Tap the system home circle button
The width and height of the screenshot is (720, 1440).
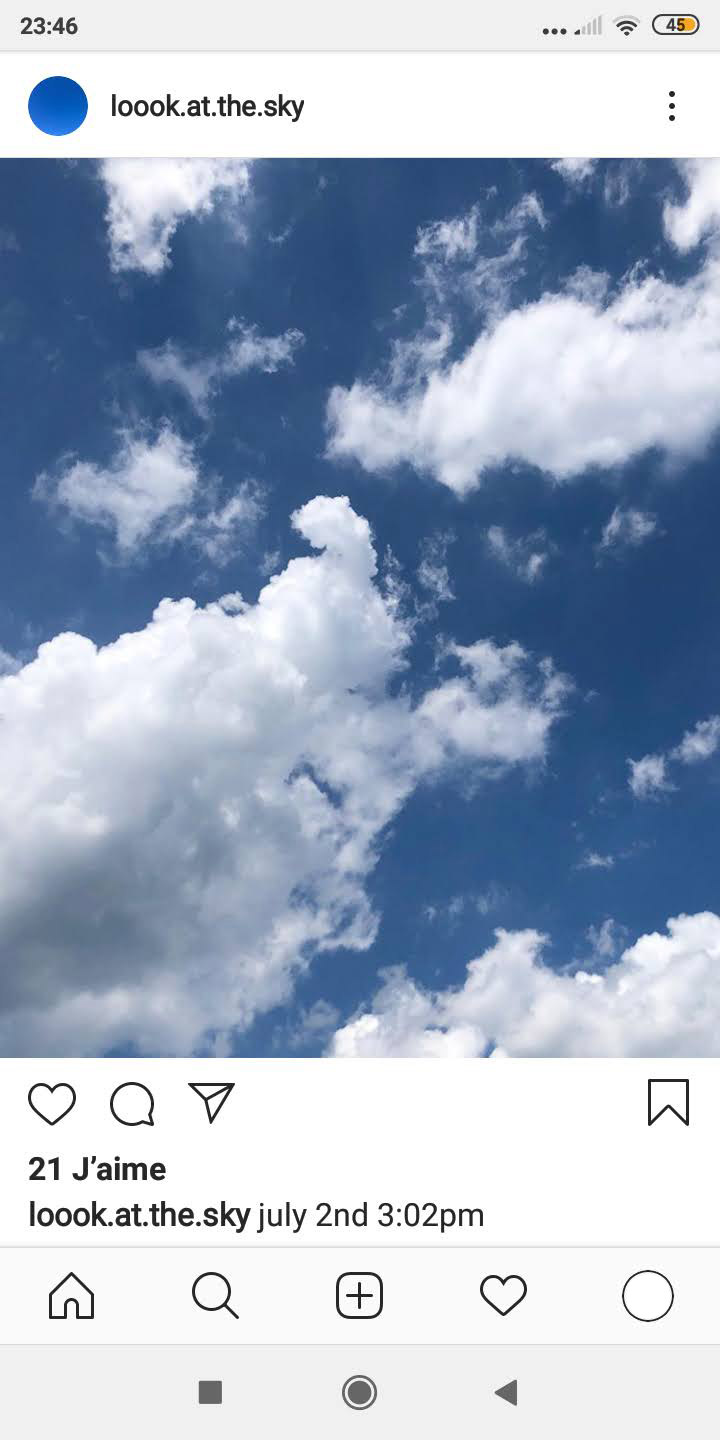(x=359, y=1392)
